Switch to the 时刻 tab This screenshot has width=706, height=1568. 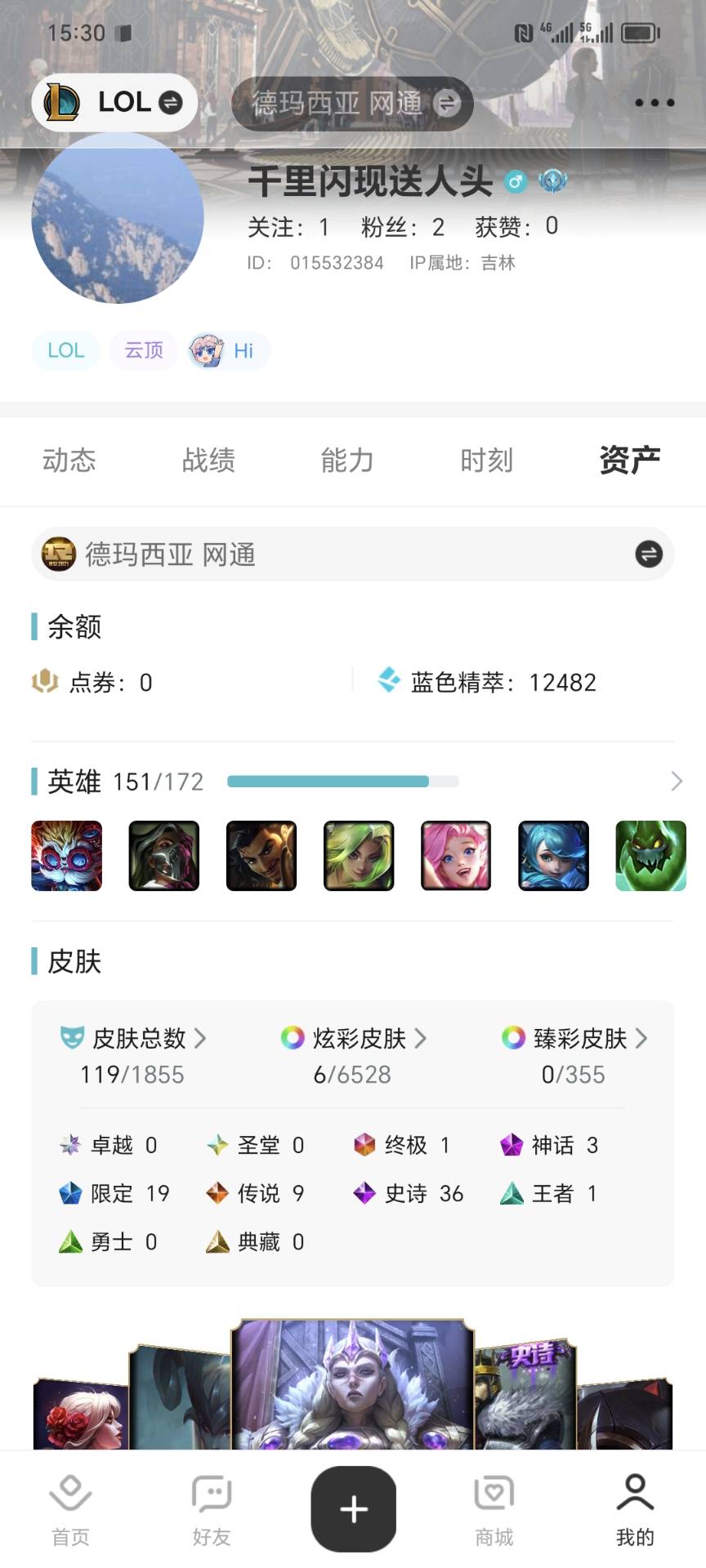pos(486,461)
